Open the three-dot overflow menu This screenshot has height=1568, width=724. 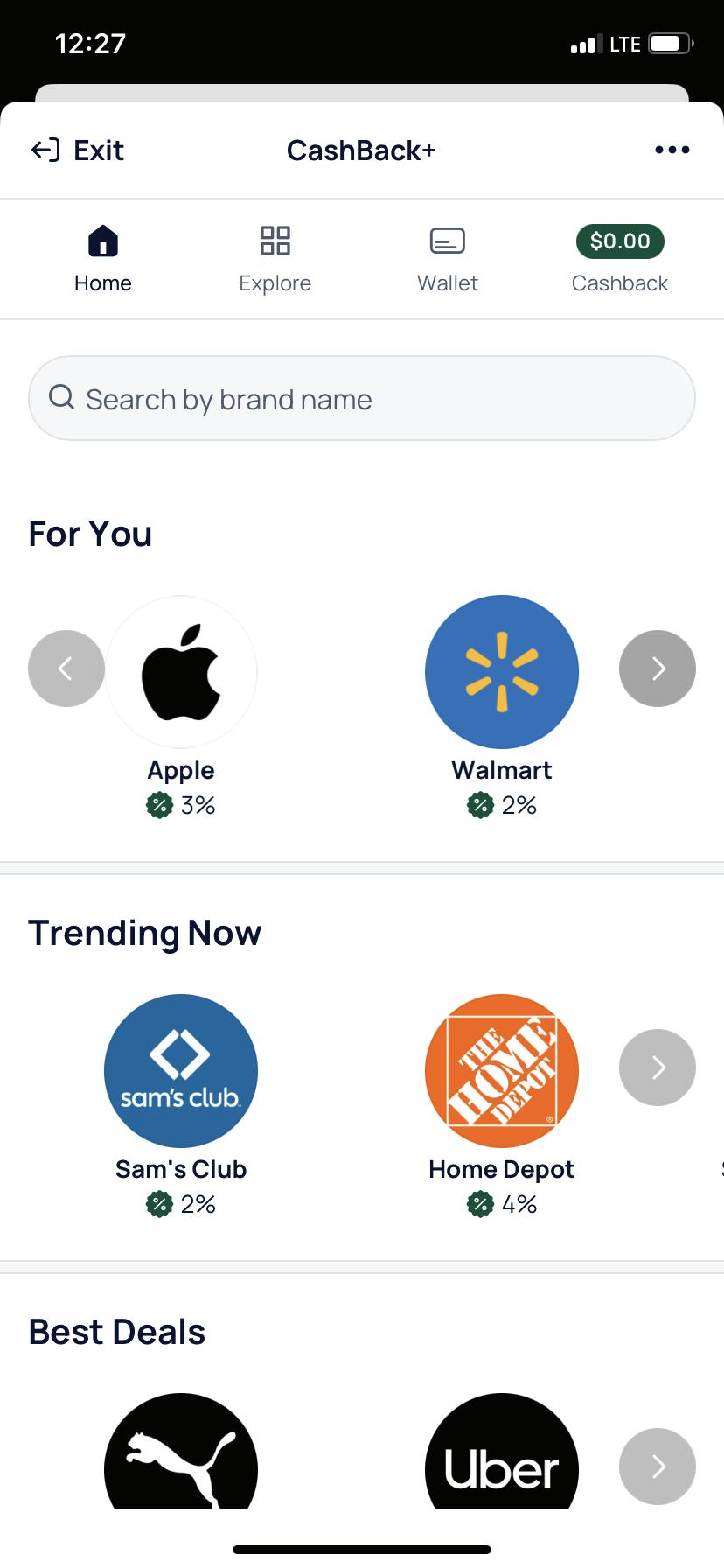(x=672, y=150)
